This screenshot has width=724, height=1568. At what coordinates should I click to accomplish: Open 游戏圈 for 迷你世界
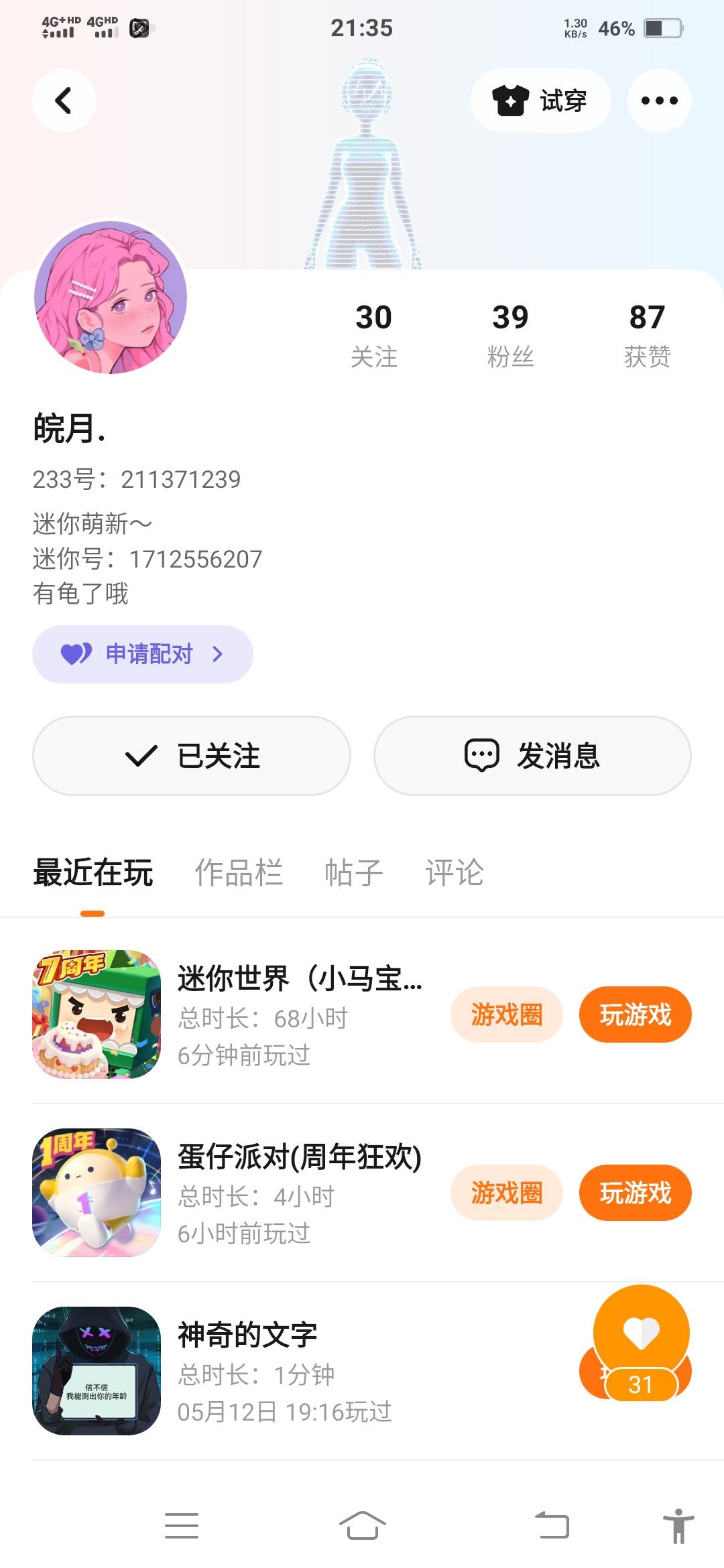506,1015
